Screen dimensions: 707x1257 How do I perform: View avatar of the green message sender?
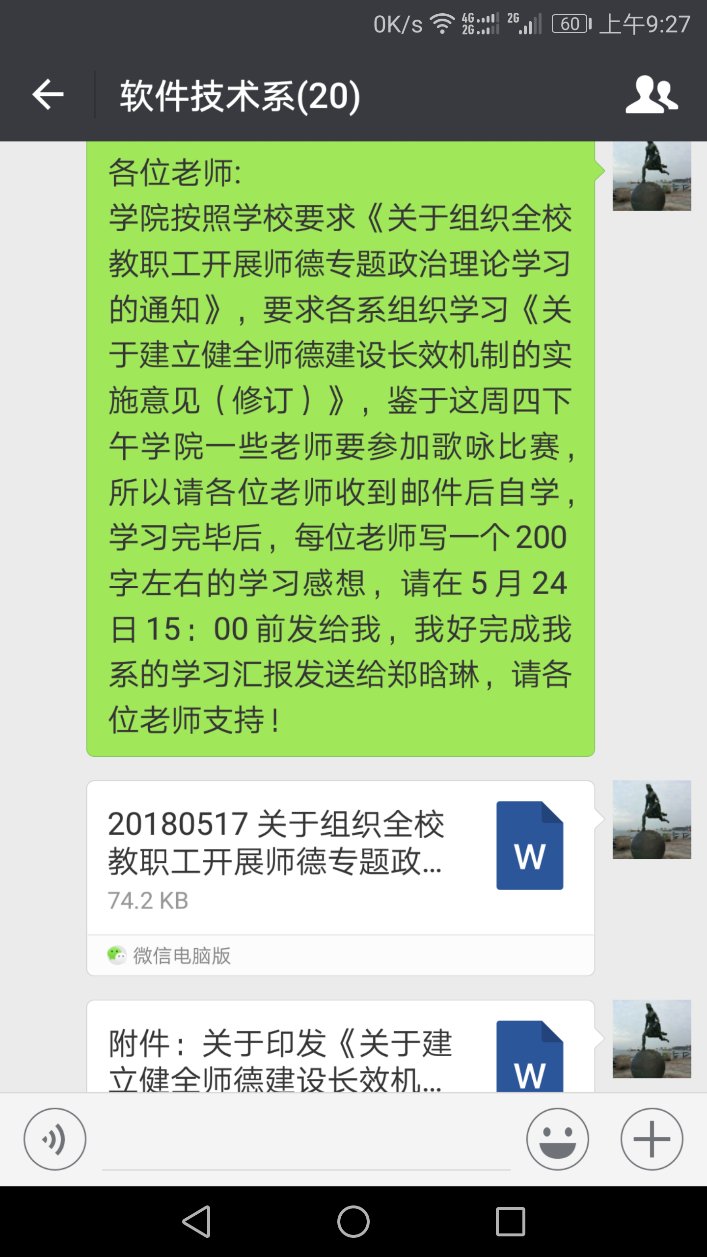tap(651, 177)
